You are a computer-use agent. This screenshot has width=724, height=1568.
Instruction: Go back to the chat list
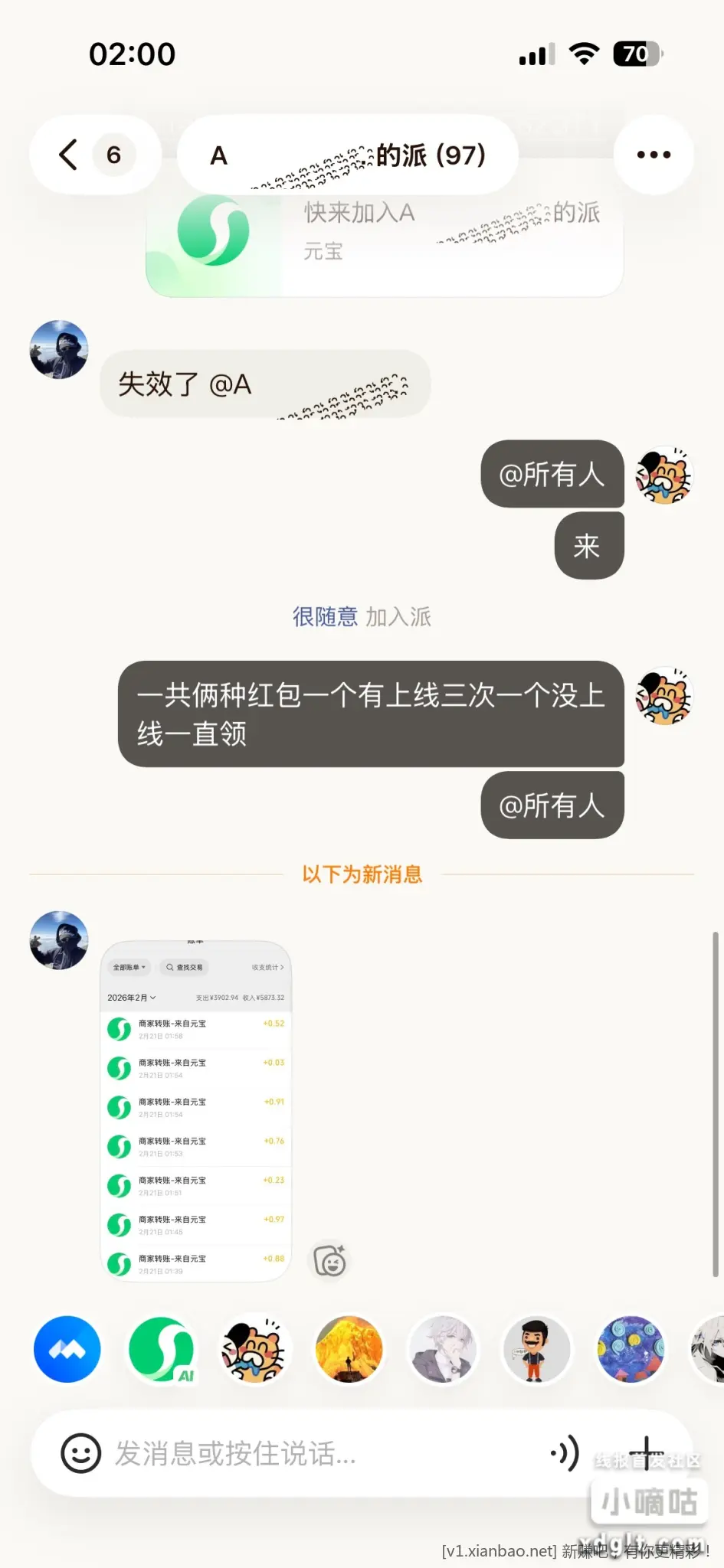tap(69, 155)
